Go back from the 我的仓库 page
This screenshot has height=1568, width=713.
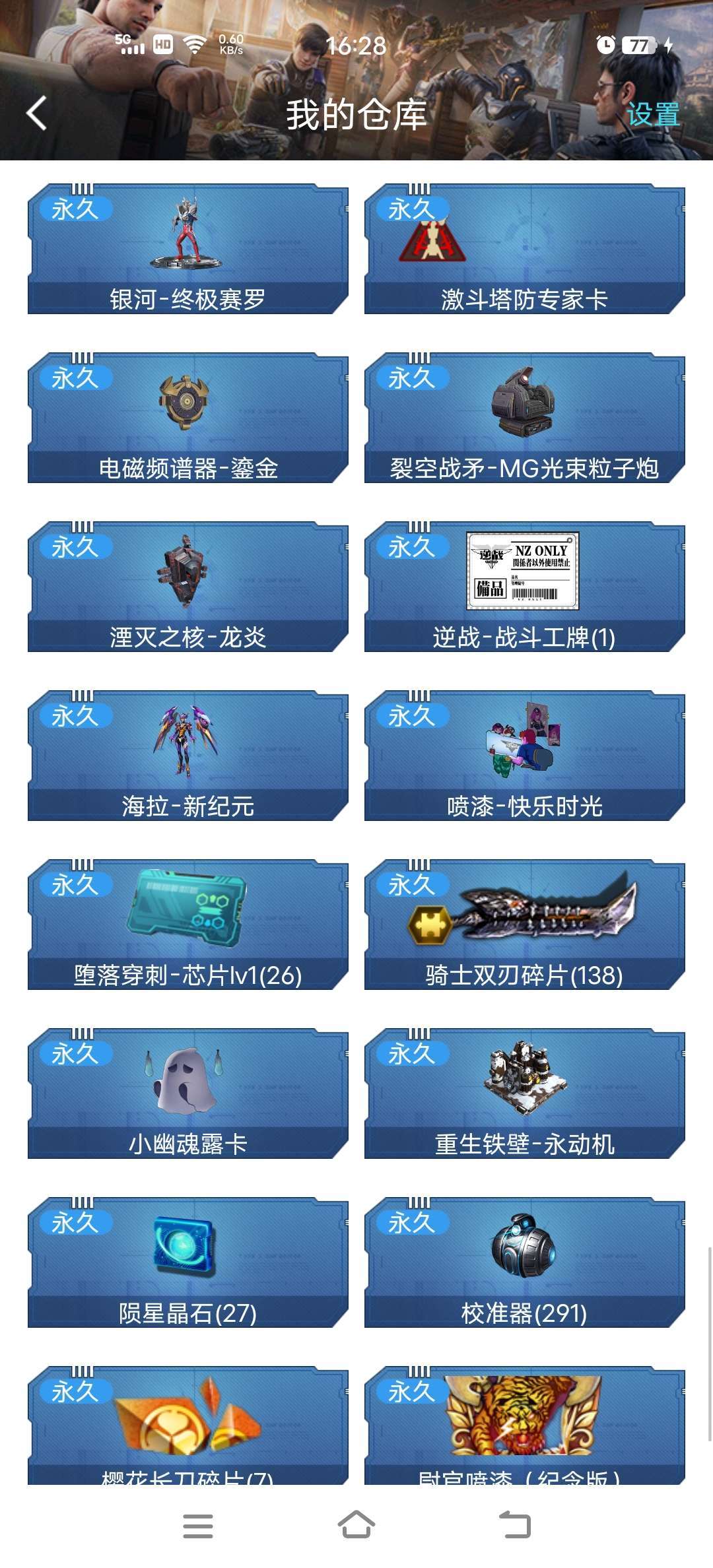(37, 114)
